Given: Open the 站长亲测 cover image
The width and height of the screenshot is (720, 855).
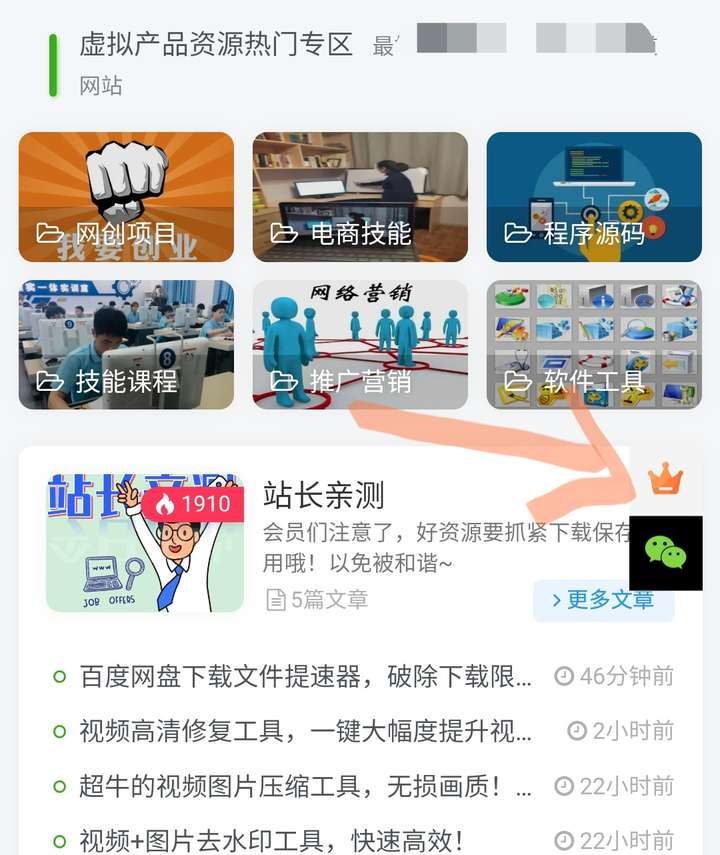Looking at the screenshot, I should [x=145, y=543].
